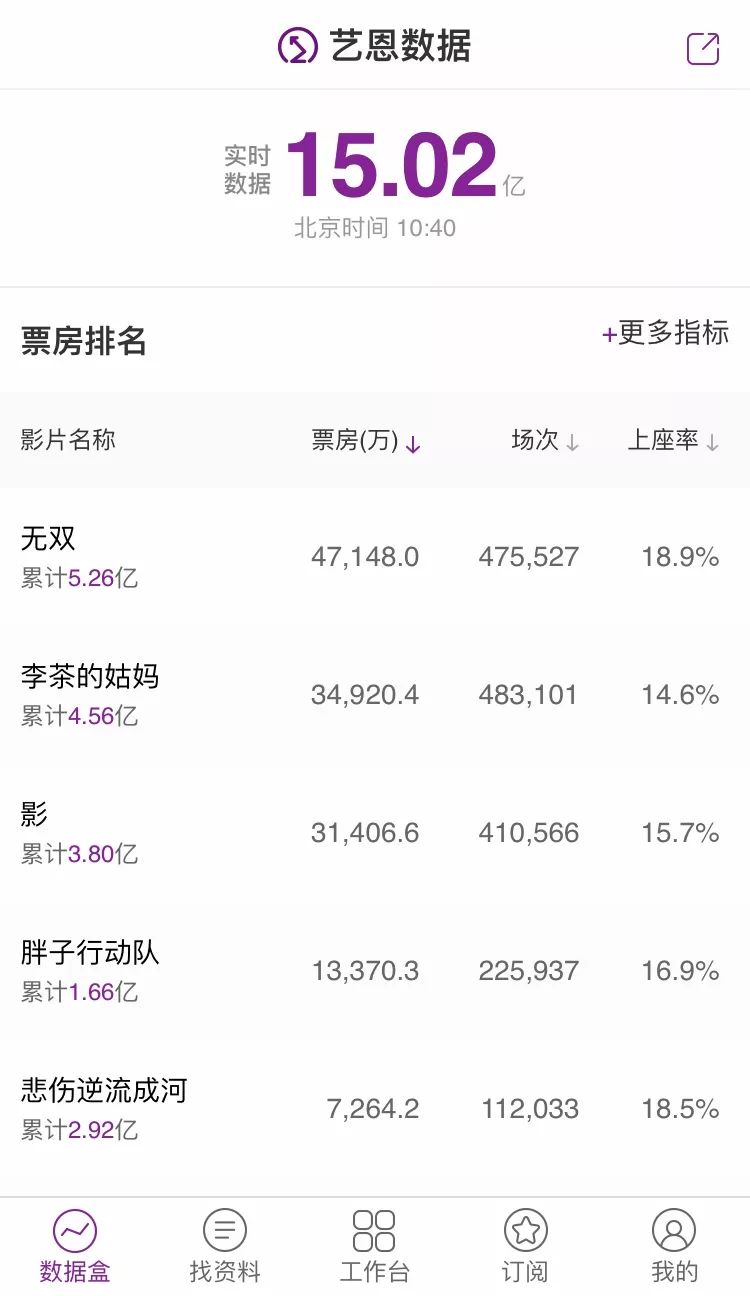The image size is (750, 1296).
Task: Sort the ranking by 场次
Action: pos(545,441)
